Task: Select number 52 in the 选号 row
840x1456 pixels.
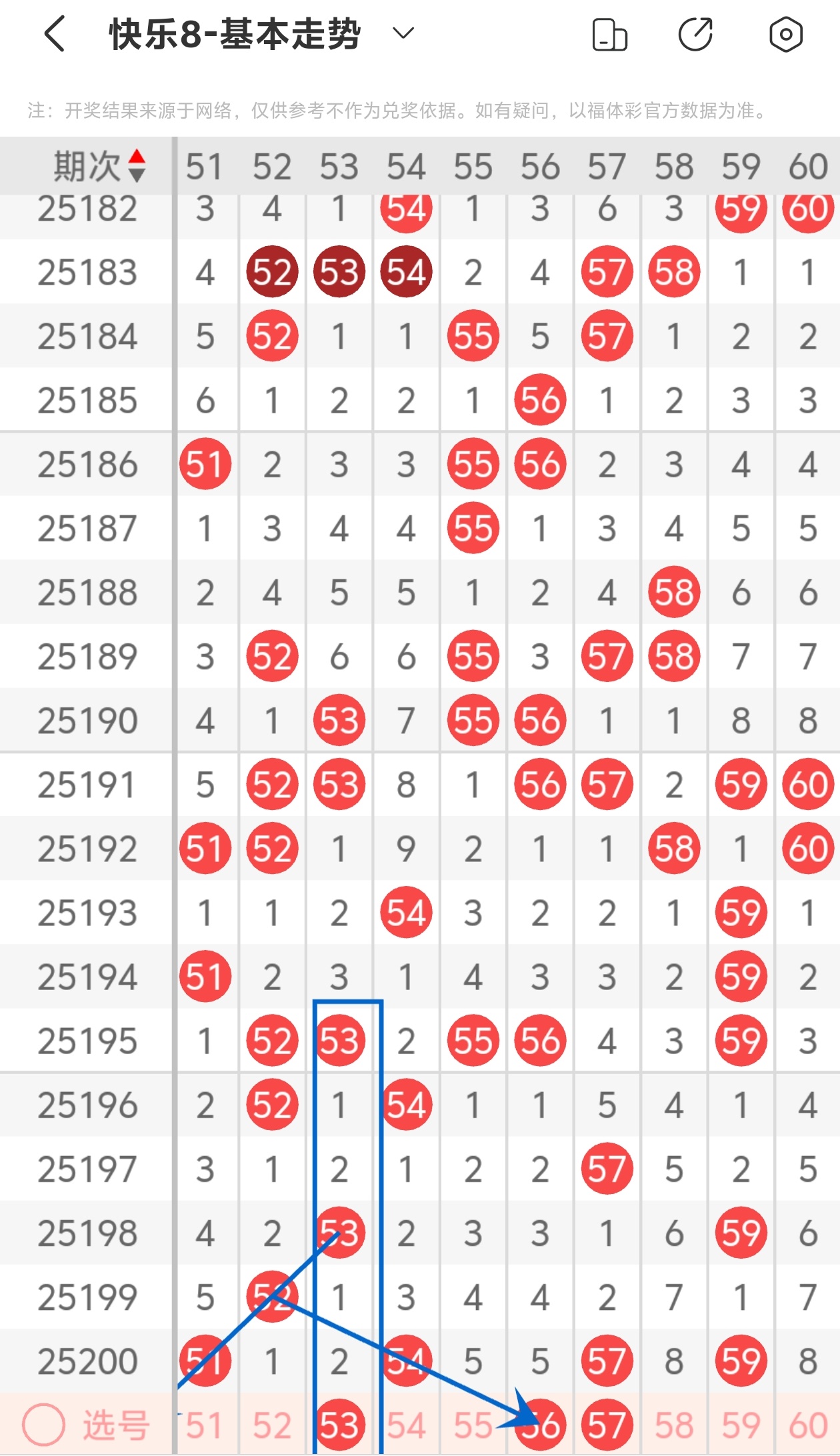Action: (x=272, y=1426)
